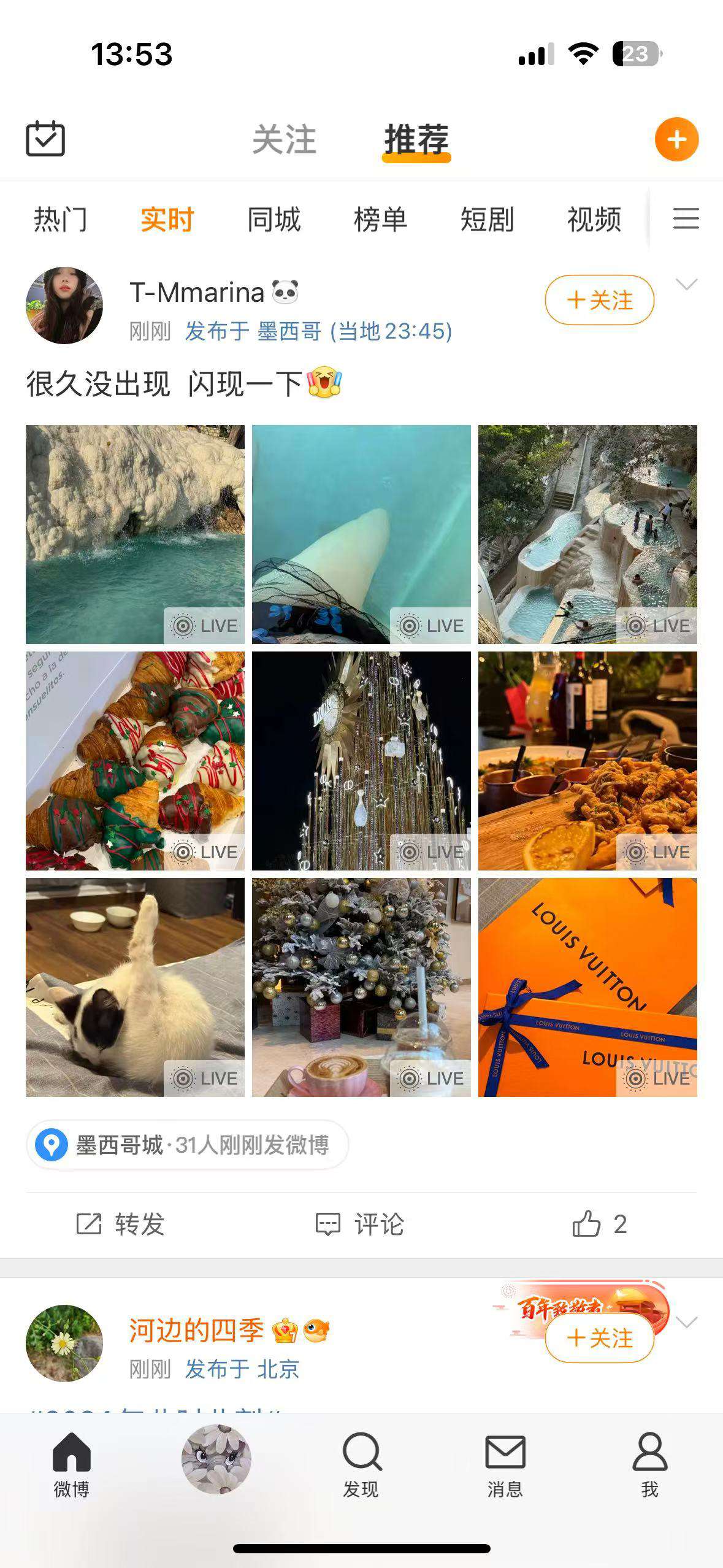Expand the options chevron on T-Mmarina's post

[686, 284]
